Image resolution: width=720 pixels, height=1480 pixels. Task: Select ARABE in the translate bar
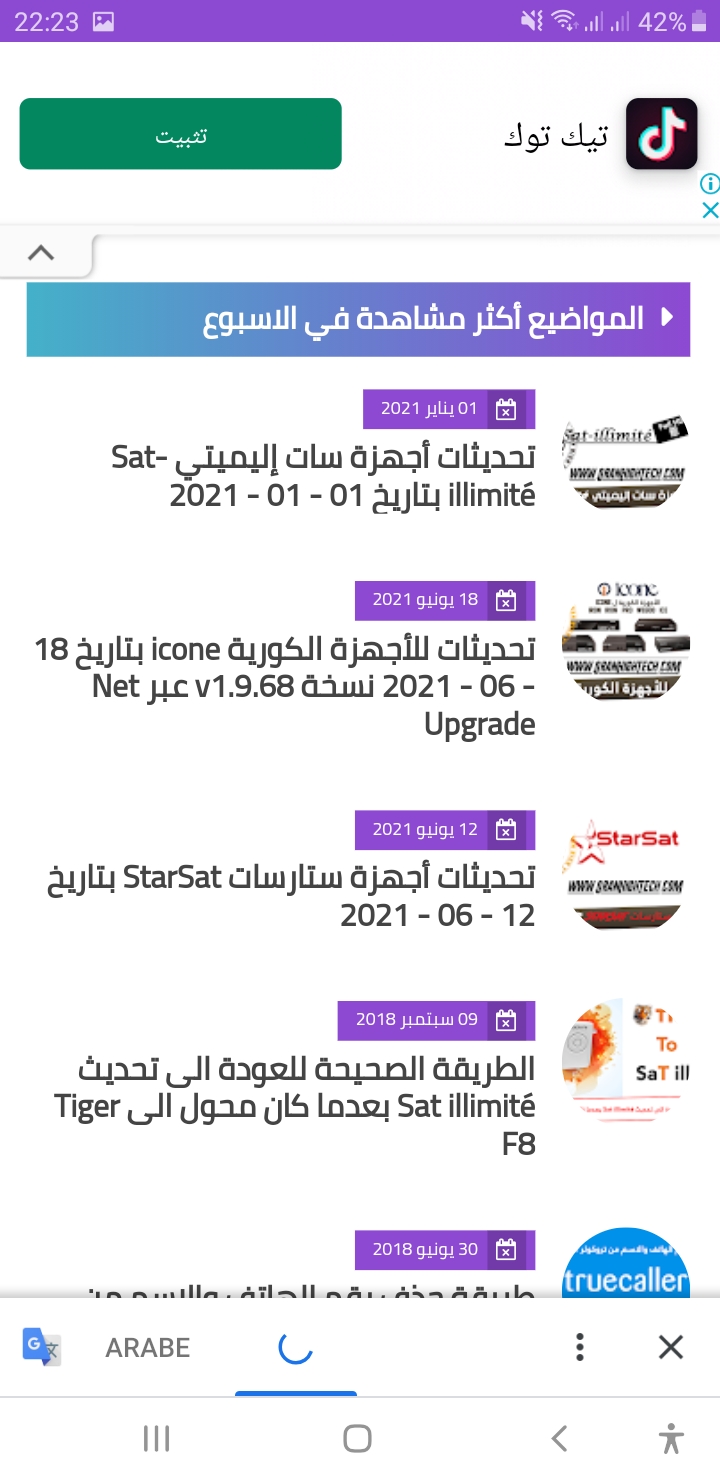click(x=147, y=1347)
